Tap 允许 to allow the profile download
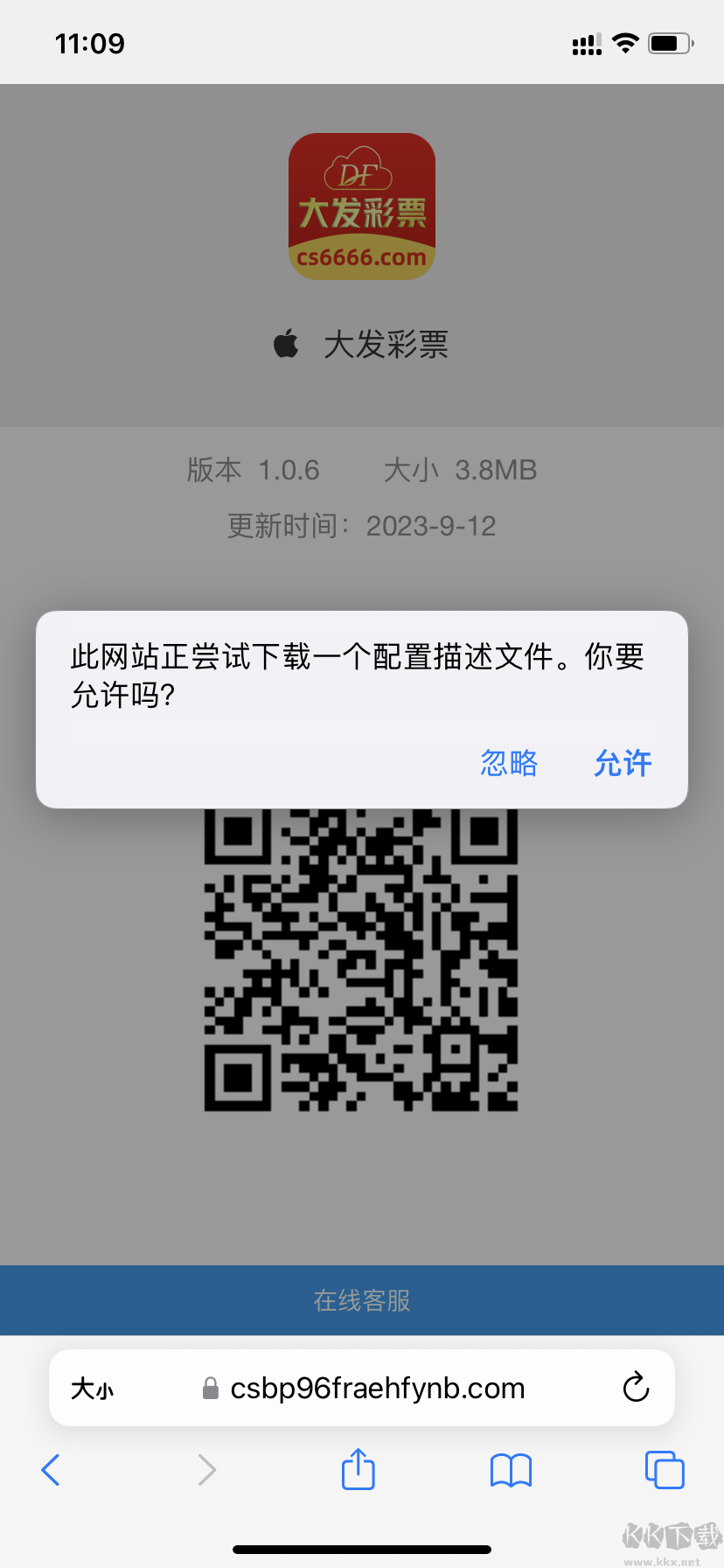 coord(623,763)
